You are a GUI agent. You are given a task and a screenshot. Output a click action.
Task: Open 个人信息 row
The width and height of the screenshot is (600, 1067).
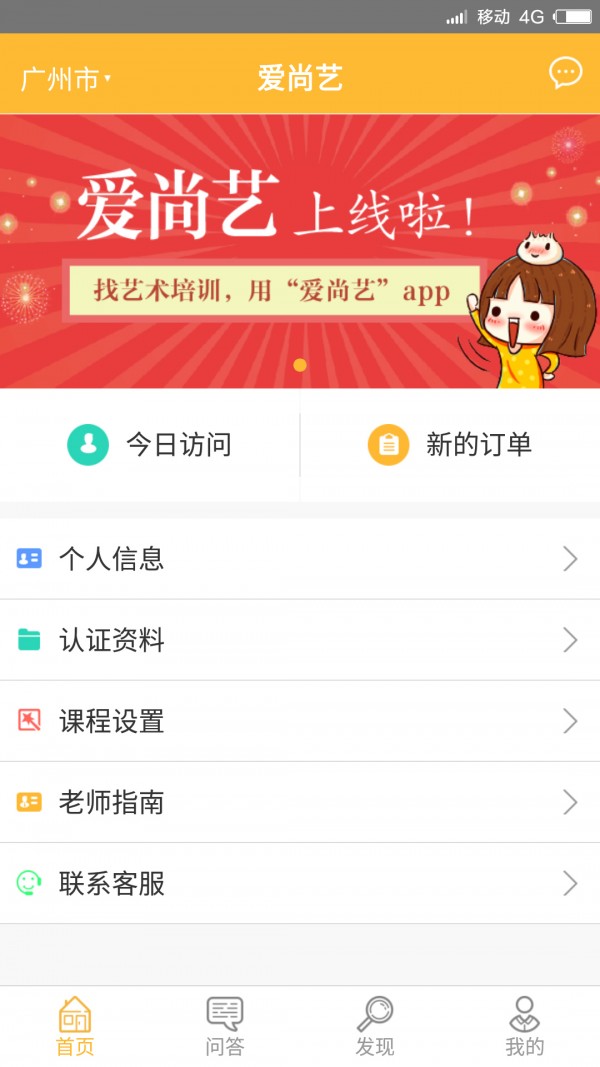300,559
